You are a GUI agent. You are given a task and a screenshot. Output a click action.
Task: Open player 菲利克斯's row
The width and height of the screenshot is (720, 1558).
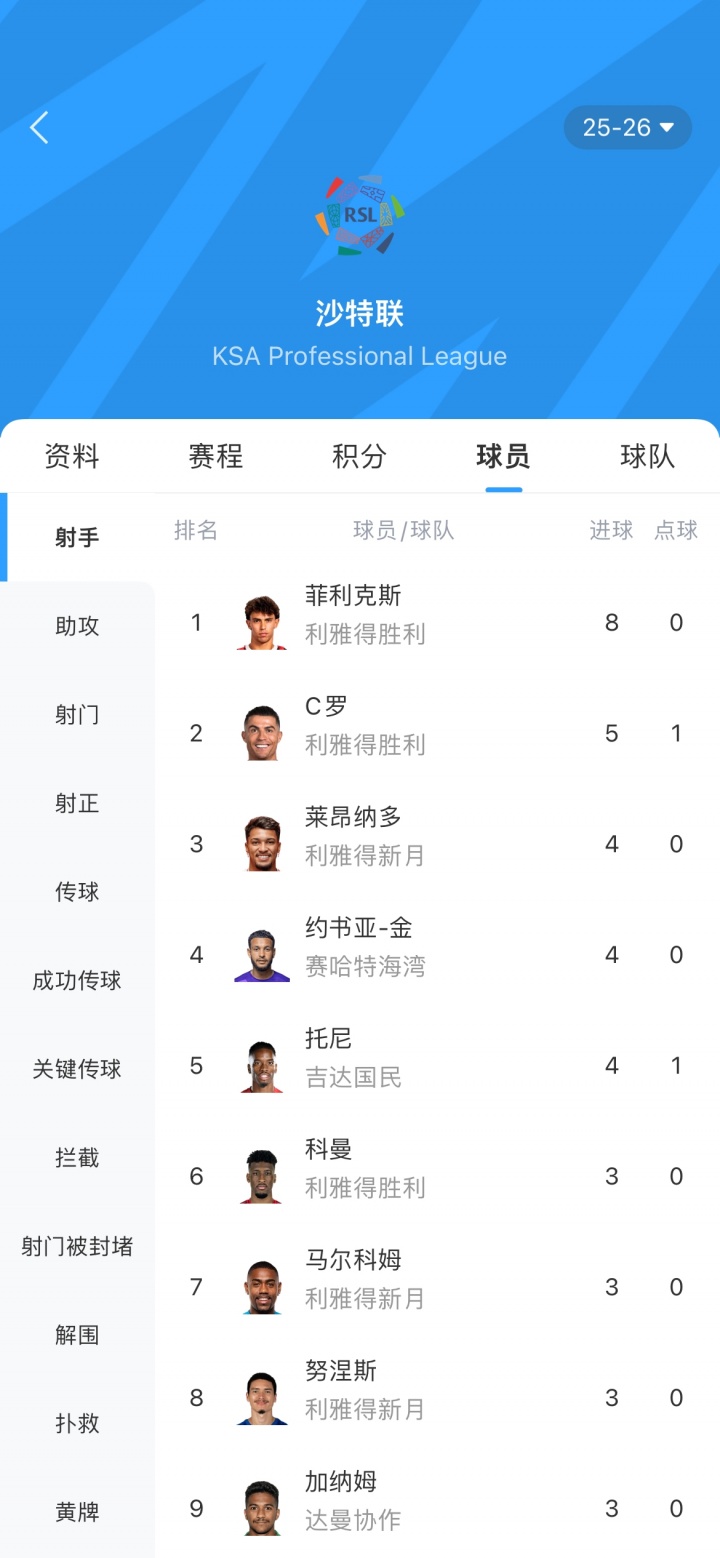437,623
